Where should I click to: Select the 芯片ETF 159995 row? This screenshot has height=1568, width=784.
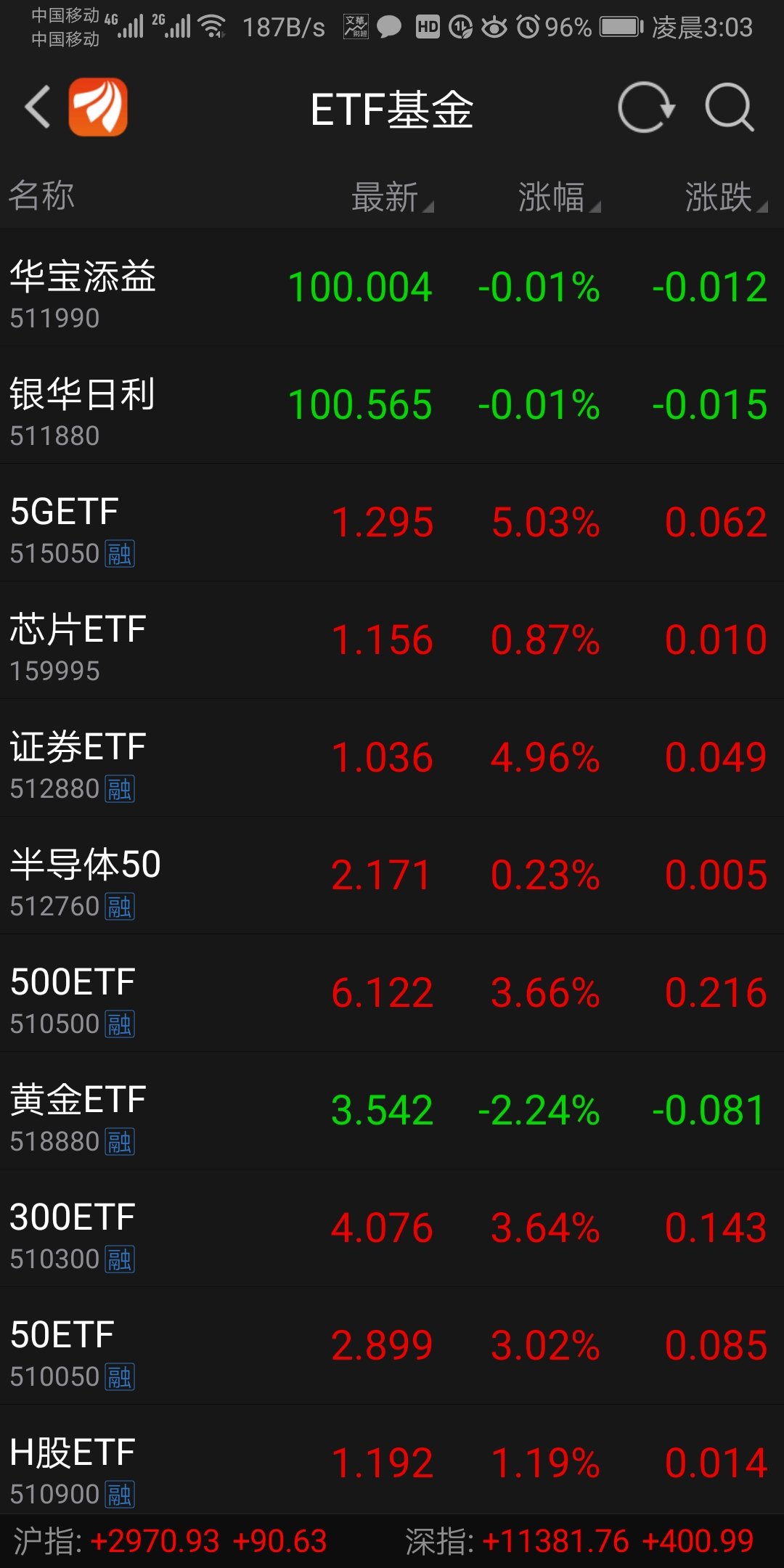392,641
